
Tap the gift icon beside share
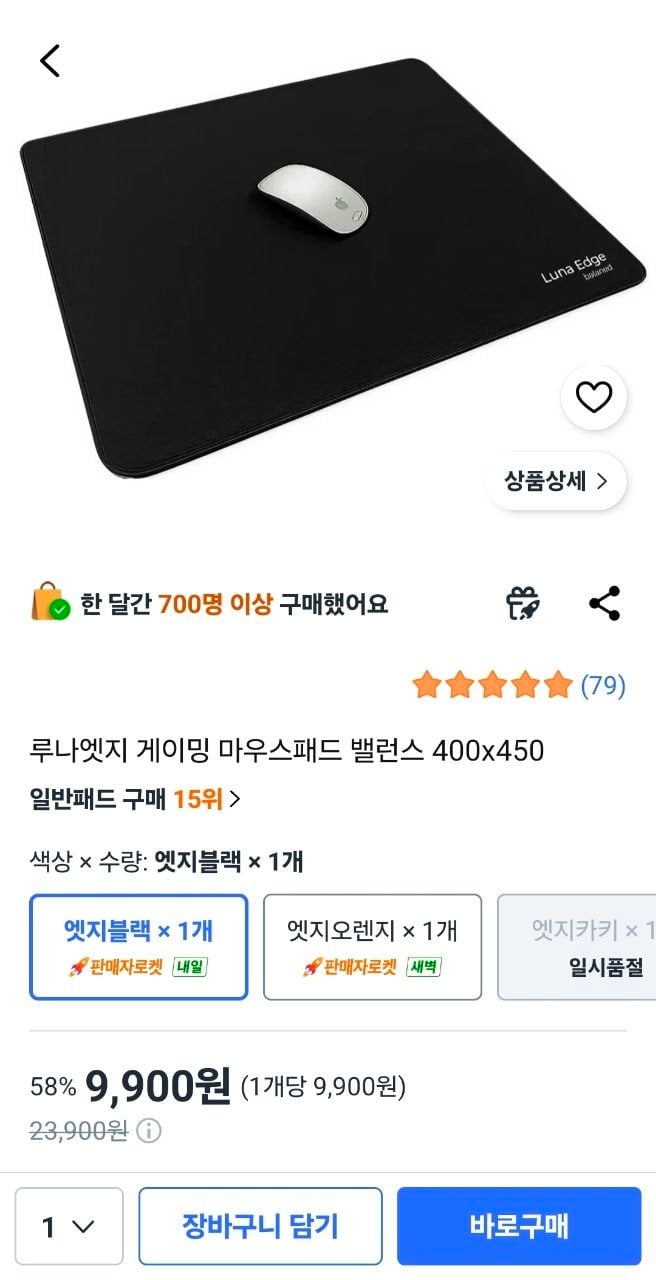coord(523,604)
